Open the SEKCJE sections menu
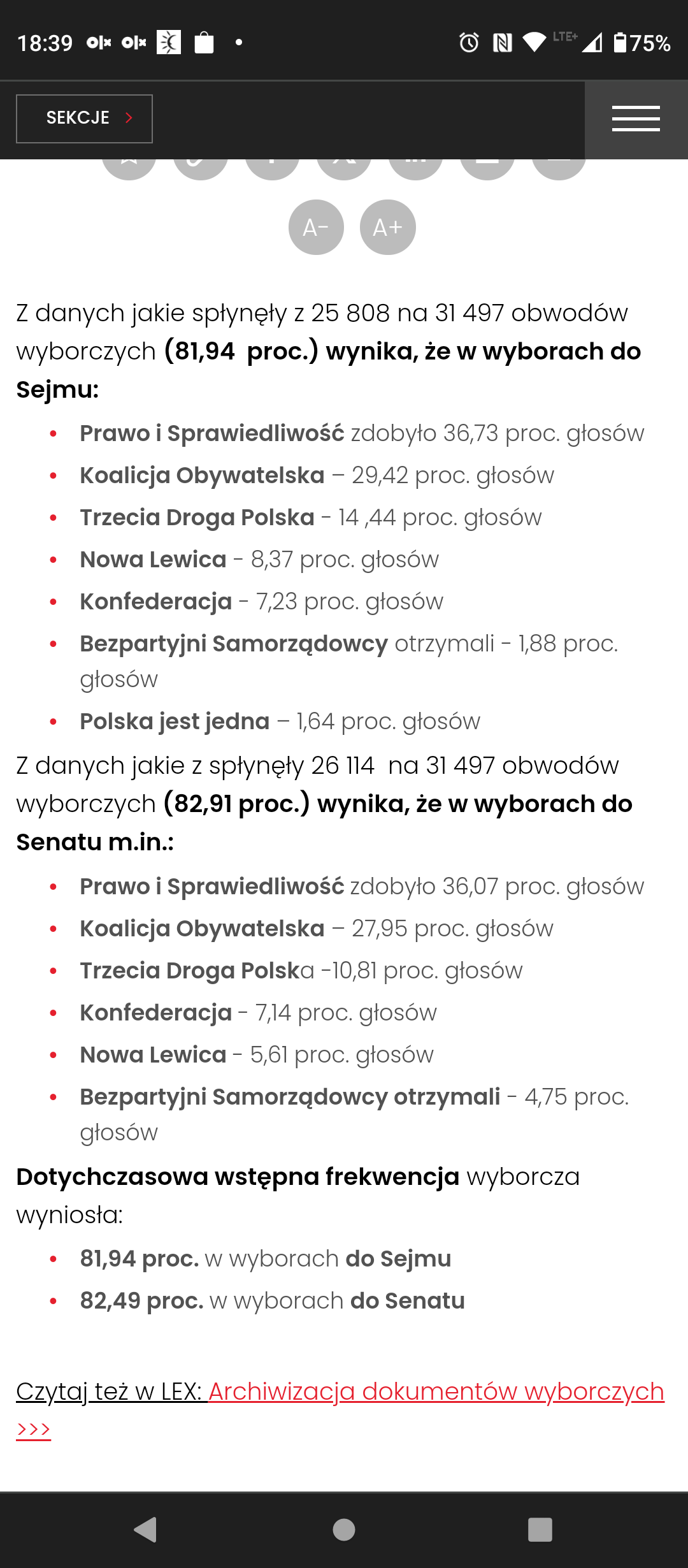 [84, 119]
